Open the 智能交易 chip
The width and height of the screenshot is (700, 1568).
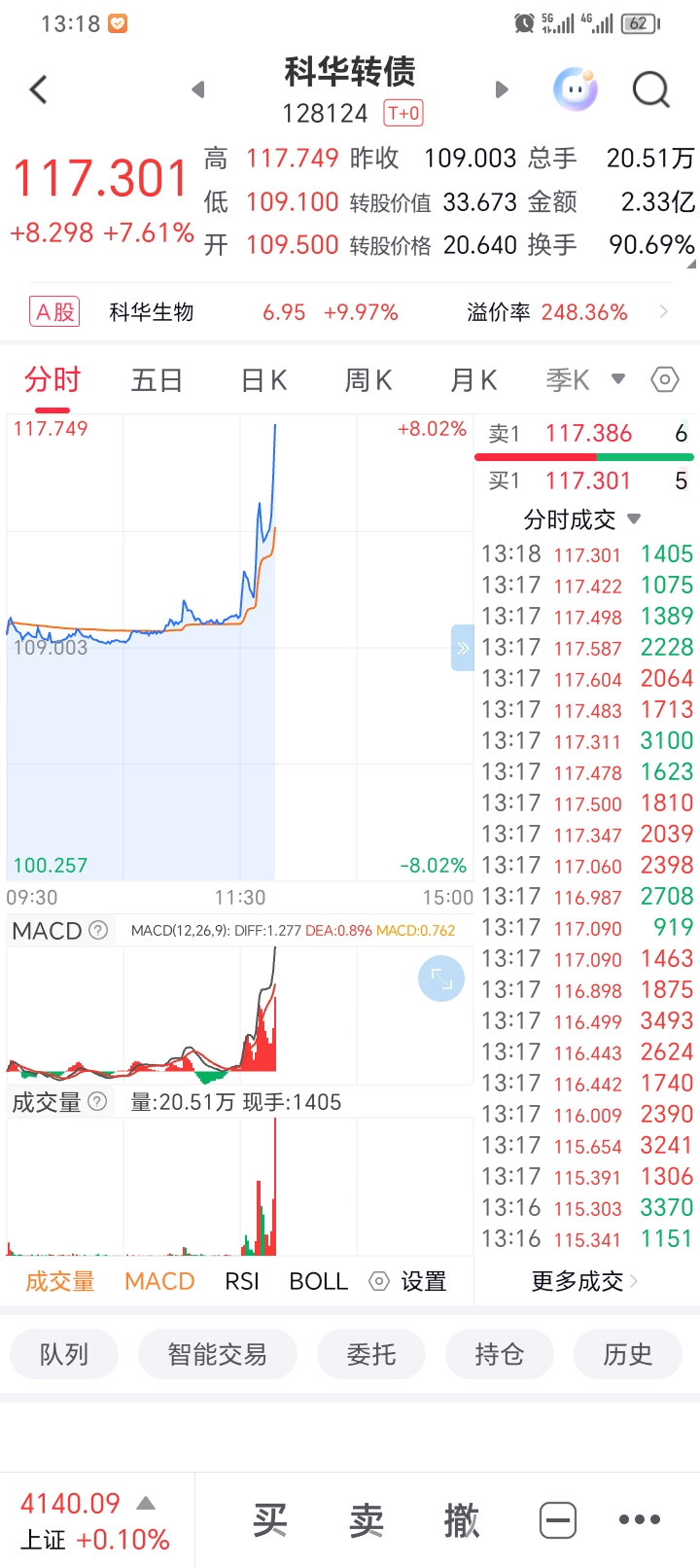(218, 1354)
